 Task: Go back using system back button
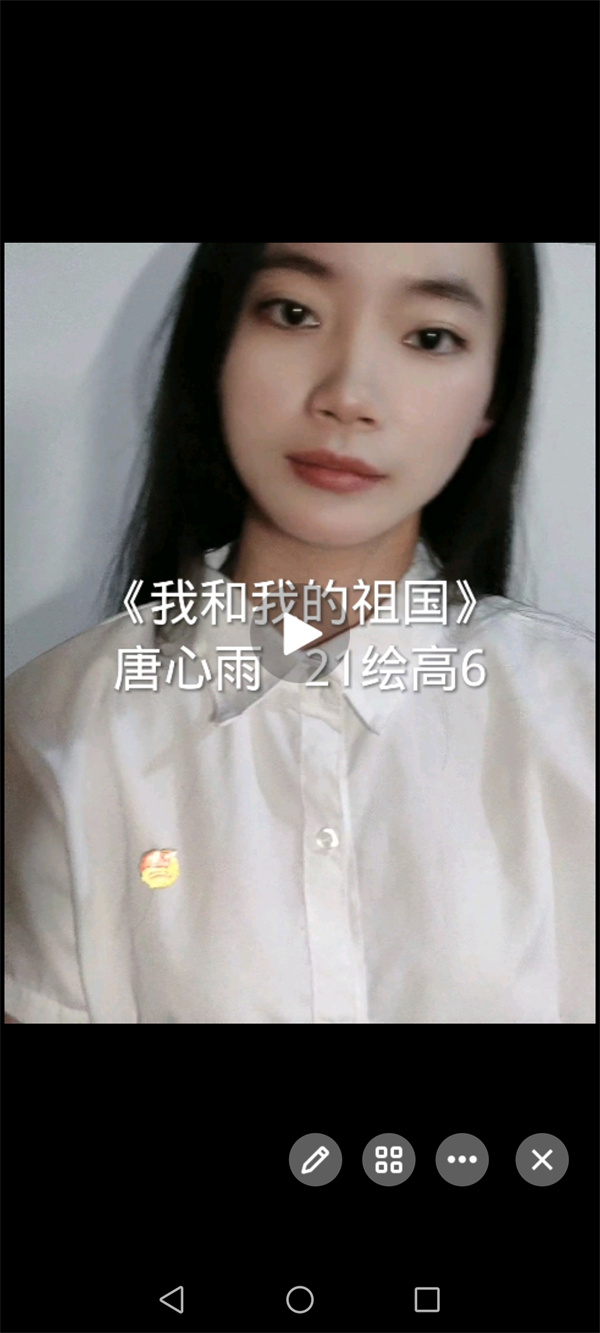[172, 1299]
